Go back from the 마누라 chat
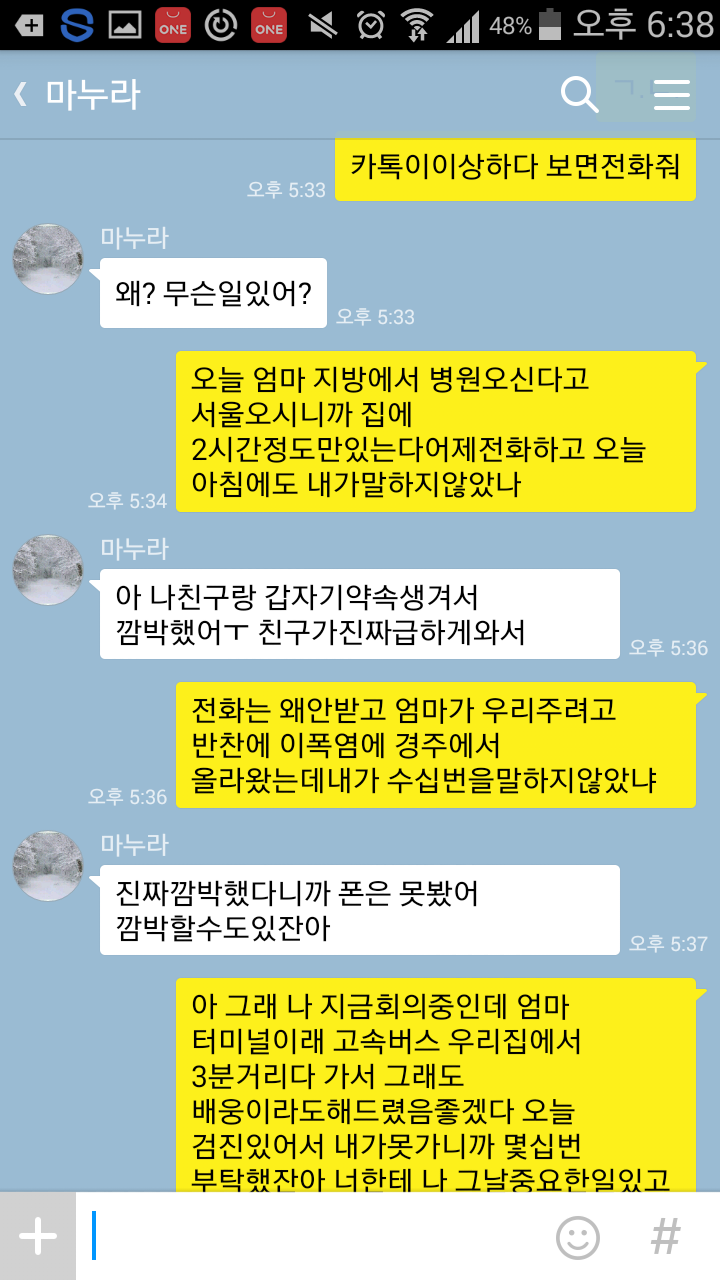This screenshot has width=720, height=1280. [22, 95]
